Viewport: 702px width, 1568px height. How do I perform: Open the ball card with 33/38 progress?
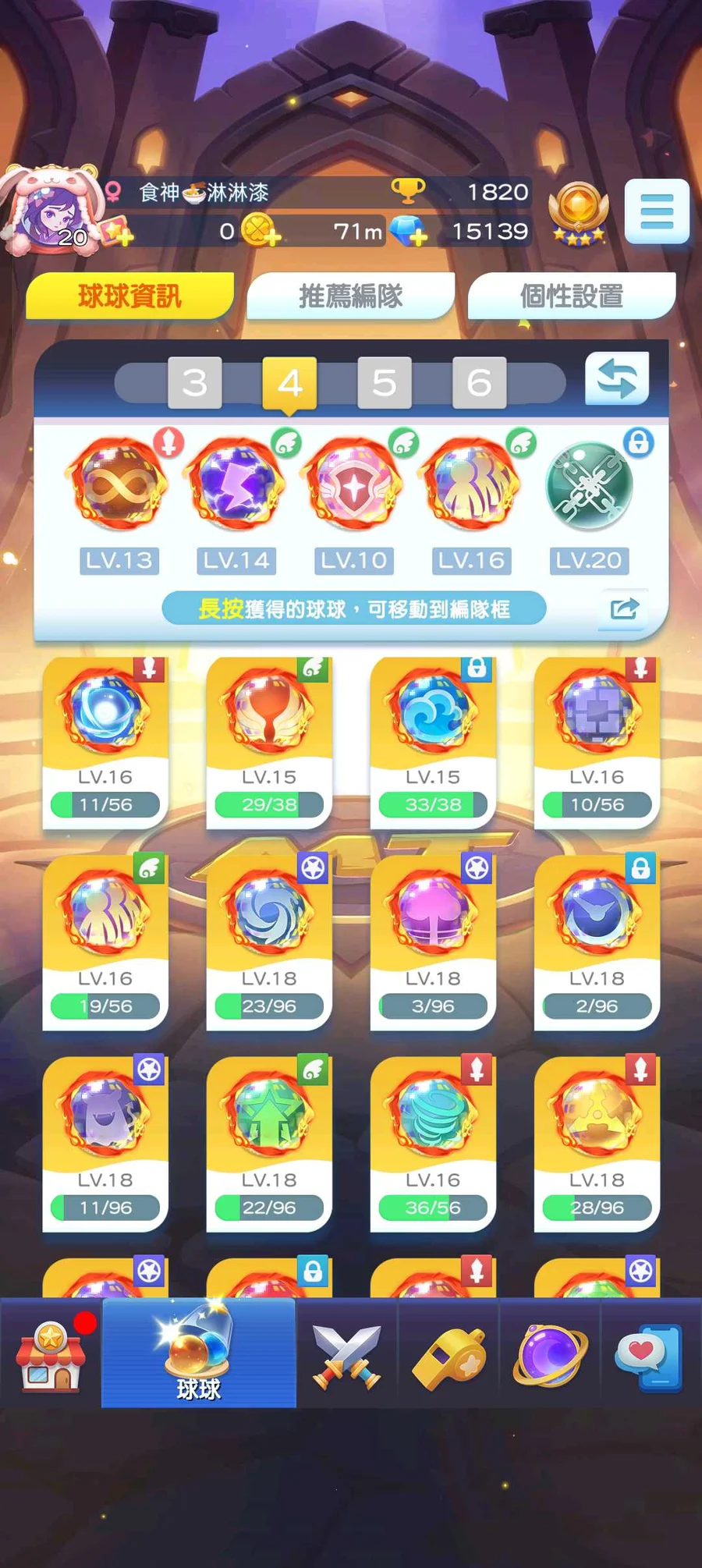(433, 741)
